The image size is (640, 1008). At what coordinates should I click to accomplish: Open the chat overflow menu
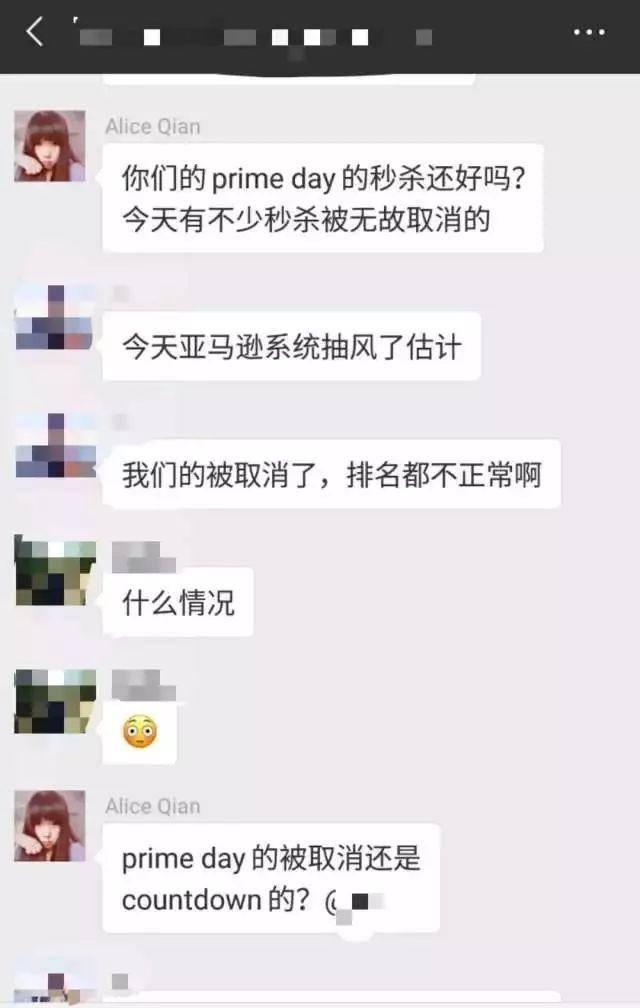click(x=589, y=32)
